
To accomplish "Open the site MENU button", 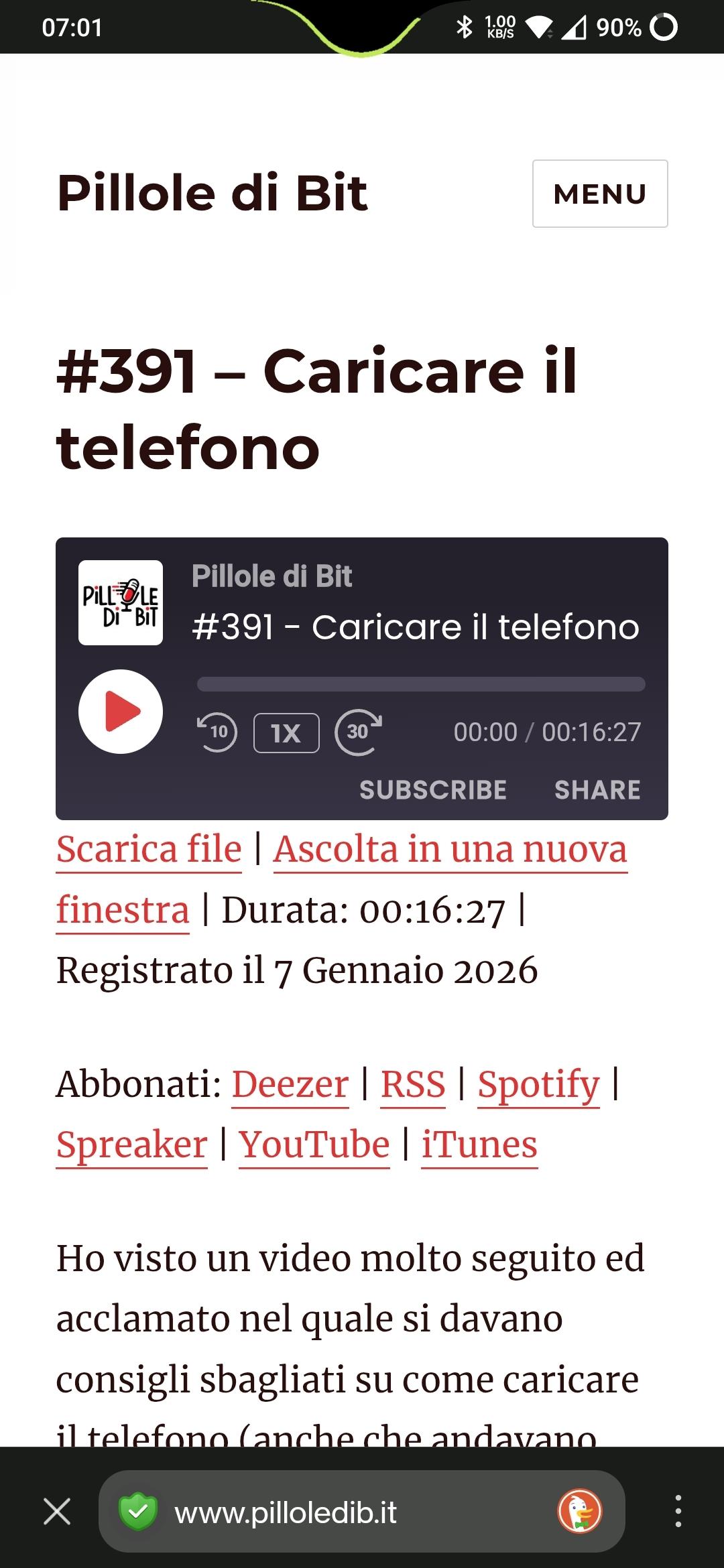I will [x=600, y=194].
